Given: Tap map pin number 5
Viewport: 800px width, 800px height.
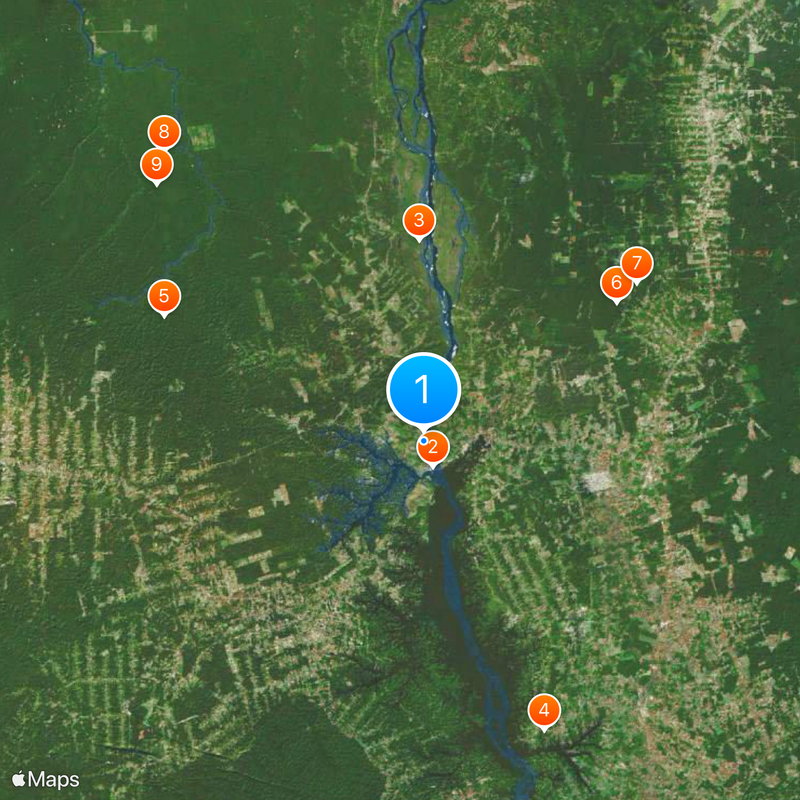Looking at the screenshot, I should [164, 296].
